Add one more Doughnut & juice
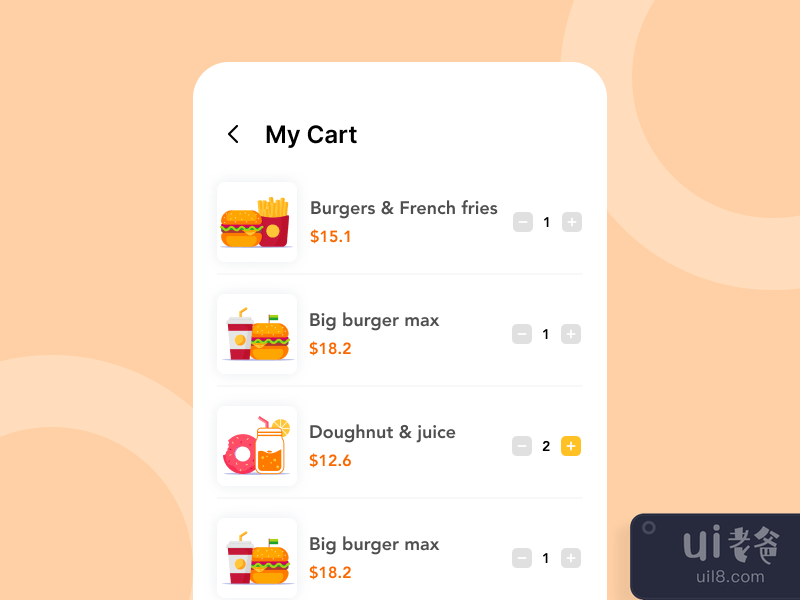The height and width of the screenshot is (600, 800). pos(571,446)
